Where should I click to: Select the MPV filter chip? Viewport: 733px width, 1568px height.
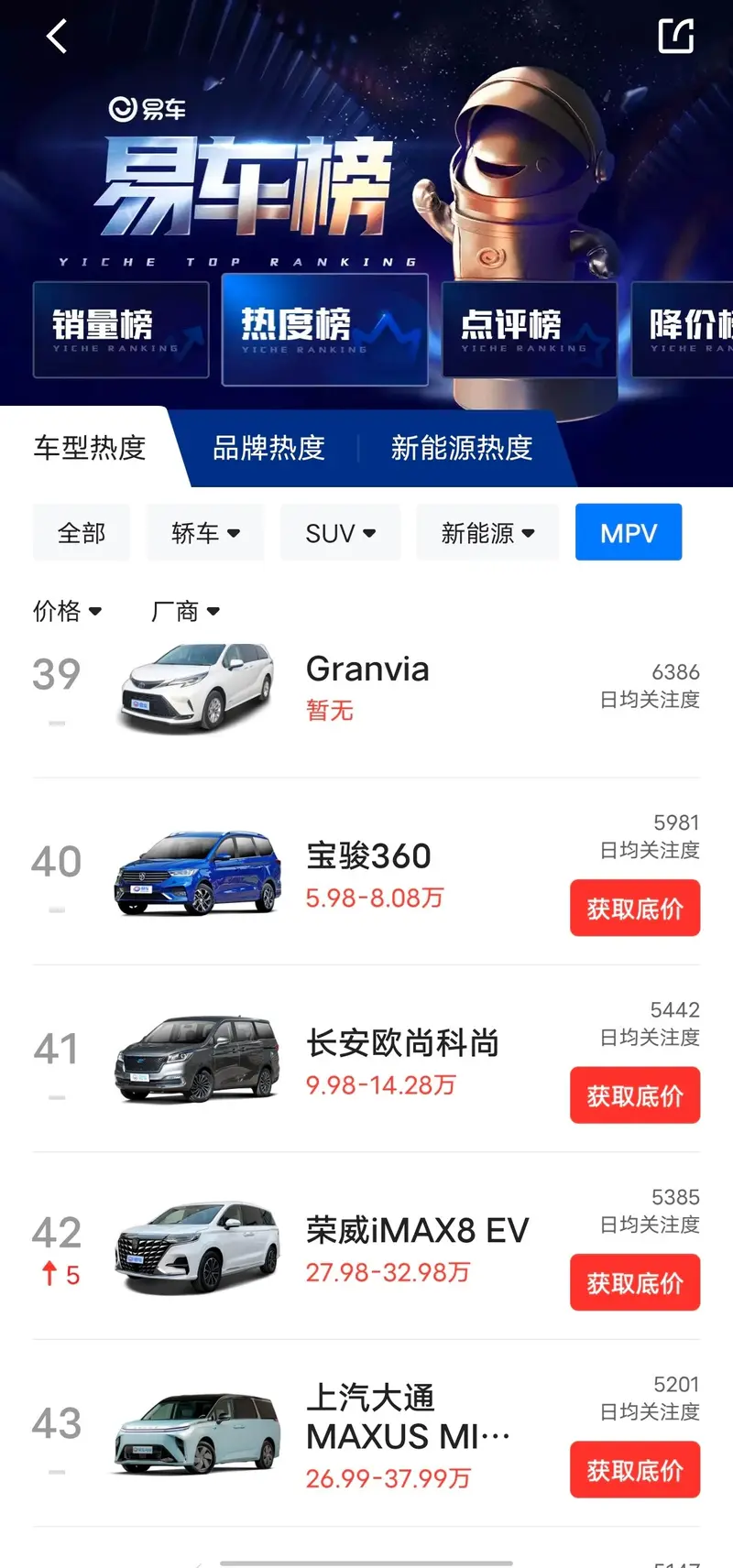629,532
